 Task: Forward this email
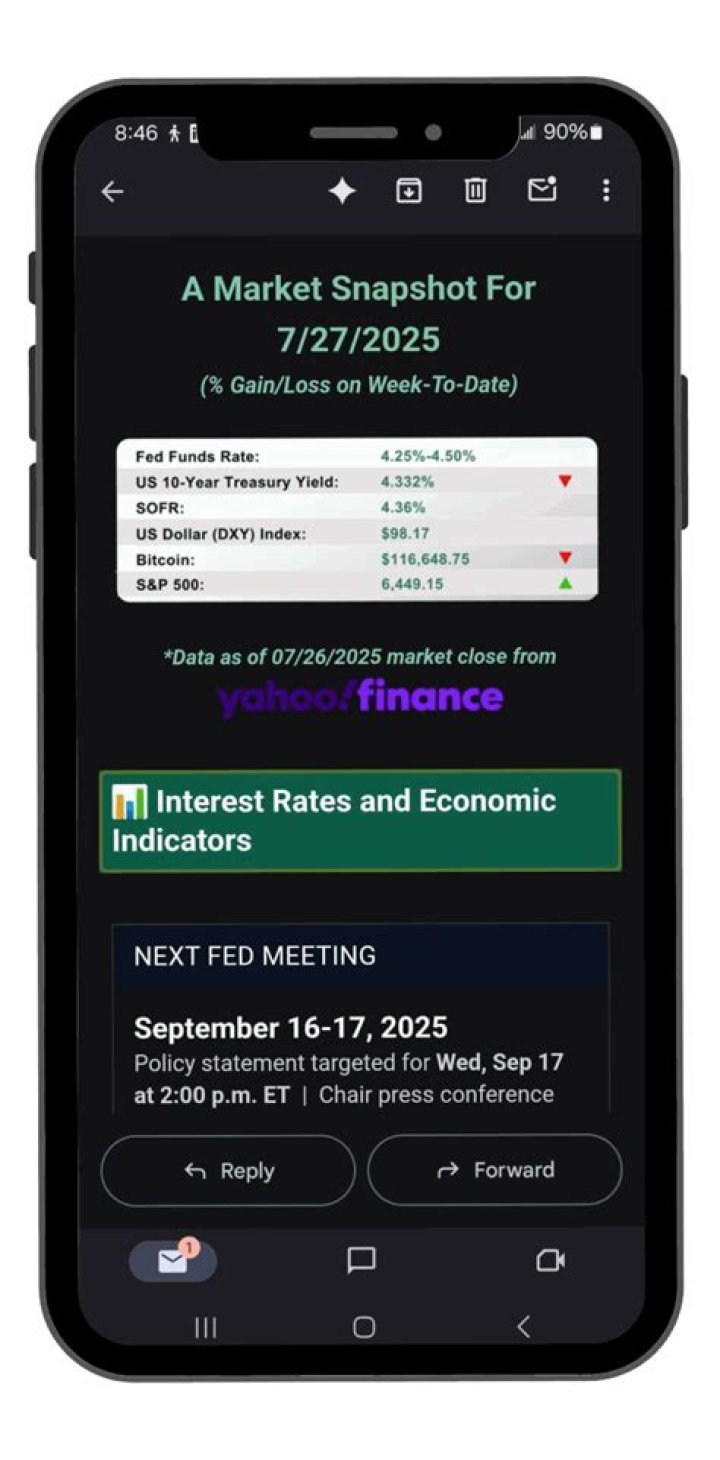coord(495,1170)
